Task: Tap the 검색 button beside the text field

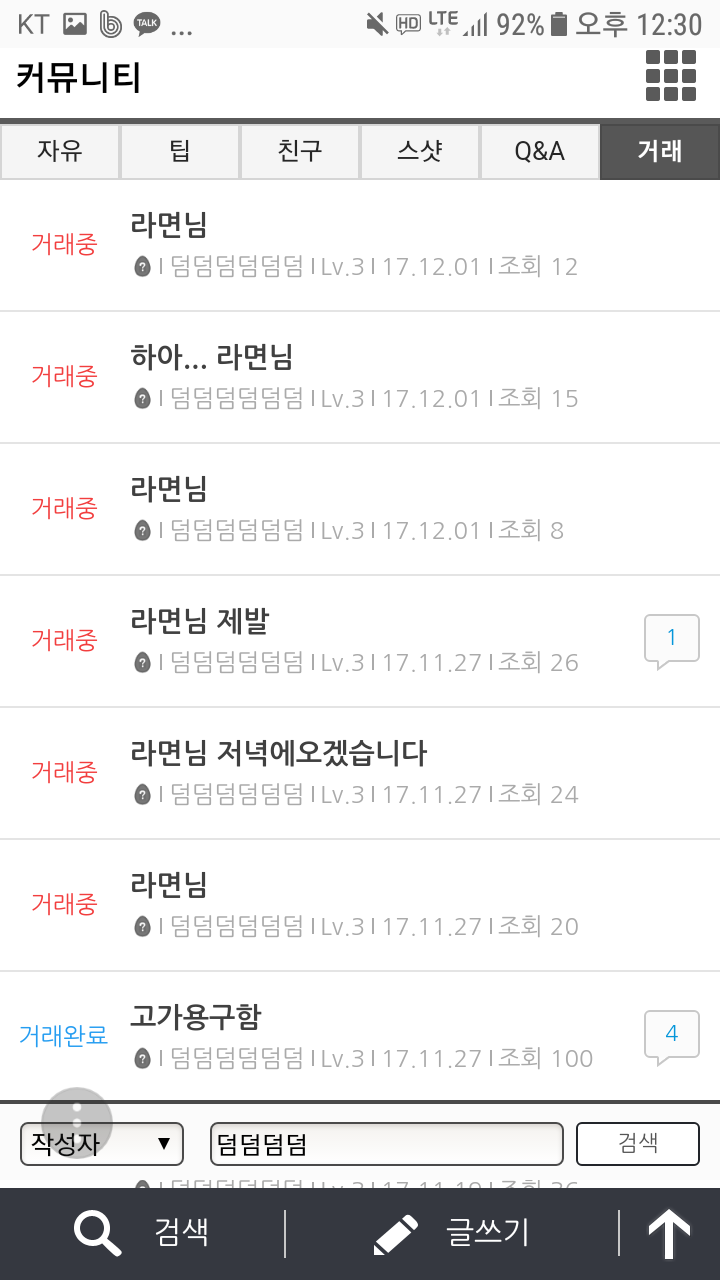Action: pyautogui.click(x=637, y=1143)
